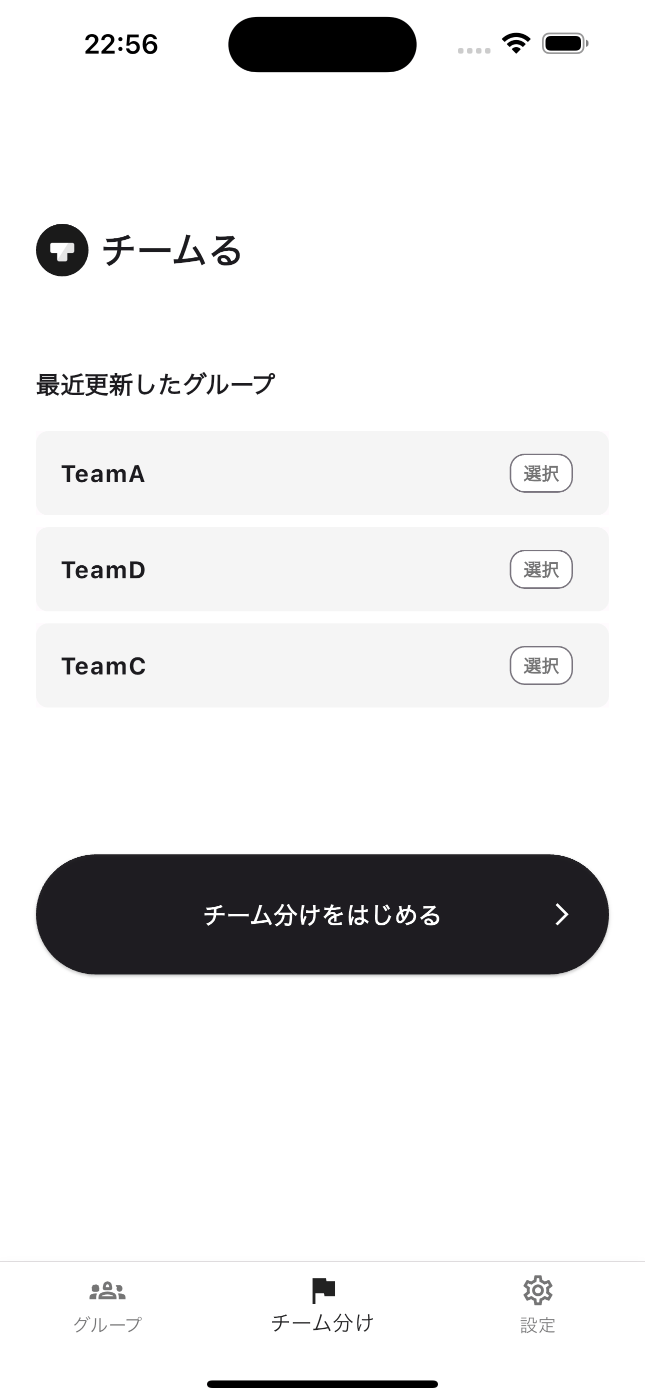Start team splitting with チーム分けをはじめる
The height and width of the screenshot is (1400, 645).
coord(322,914)
